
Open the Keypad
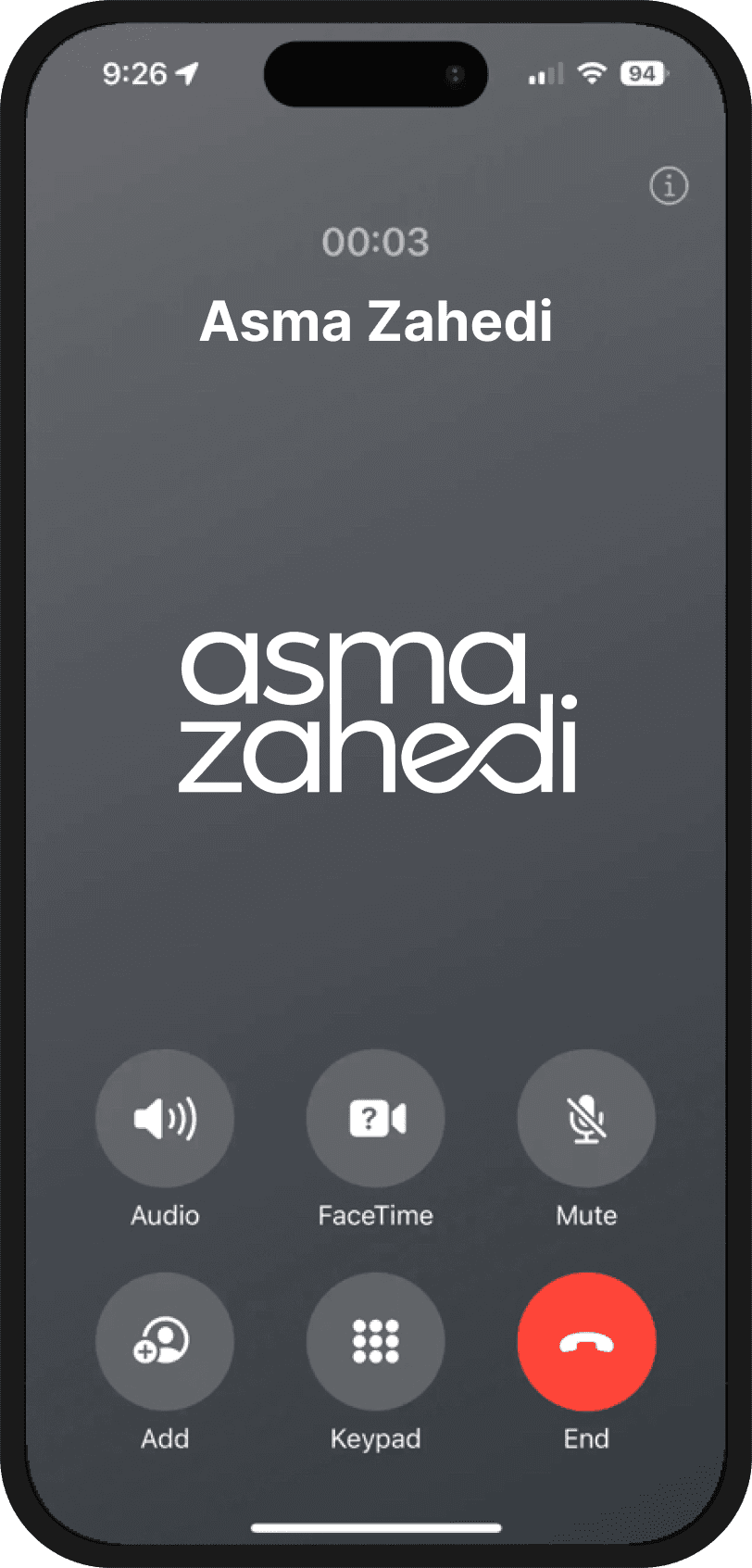point(375,1341)
